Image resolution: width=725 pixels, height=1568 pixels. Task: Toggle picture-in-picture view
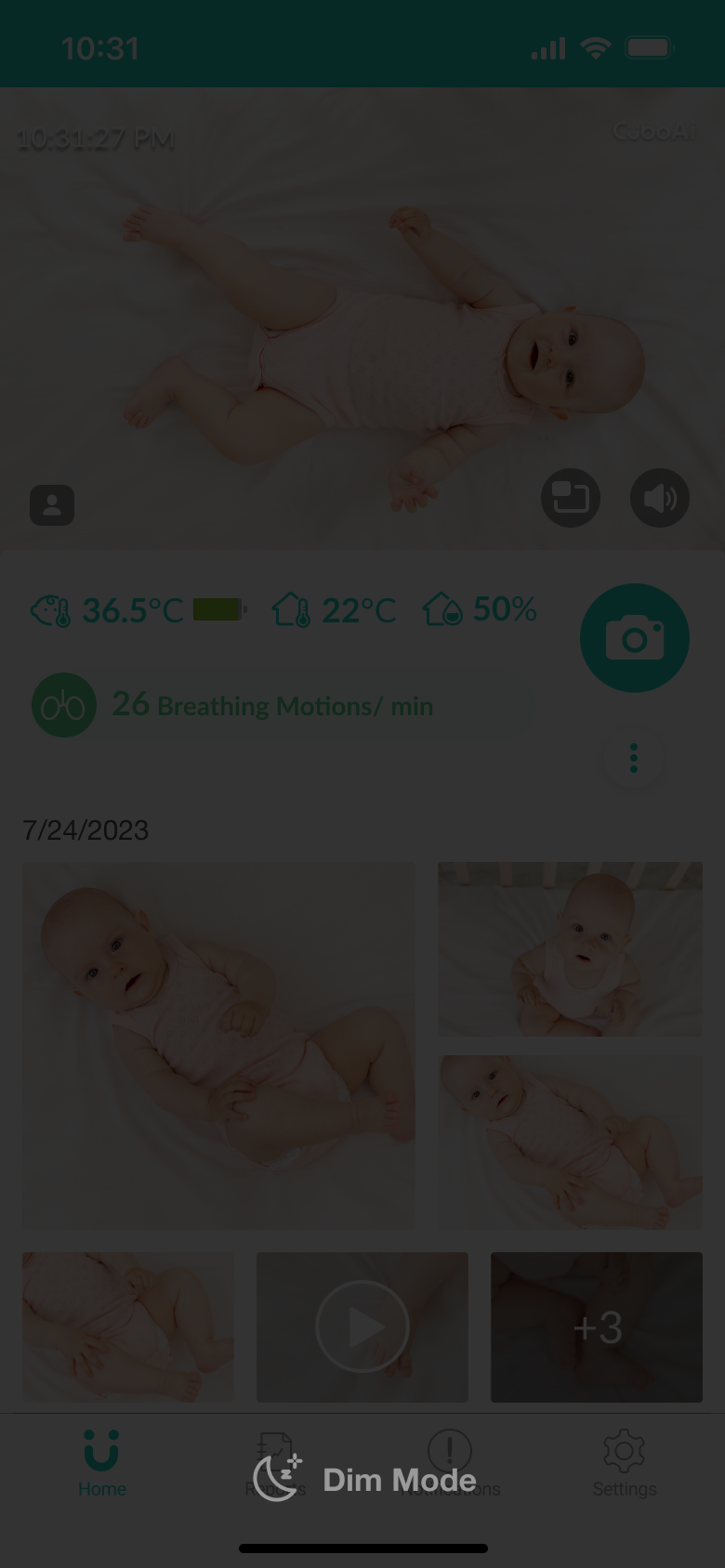pos(570,498)
